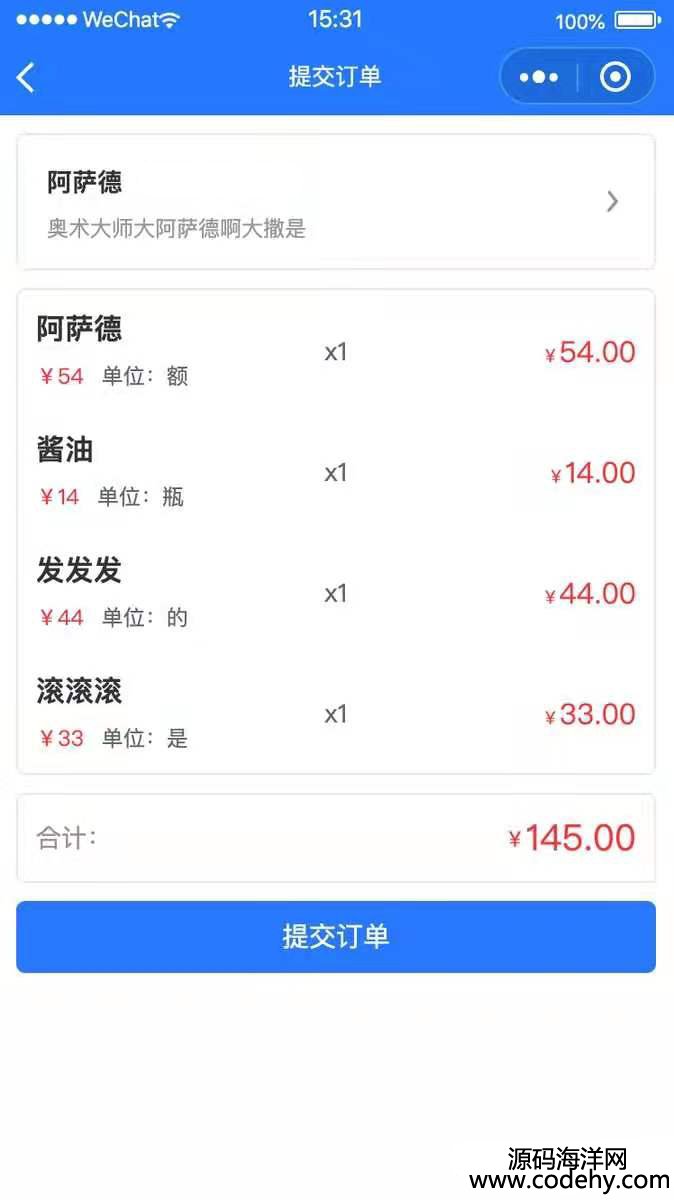674x1200 pixels.
Task: Close the mini program with the circle icon
Action: pos(615,77)
